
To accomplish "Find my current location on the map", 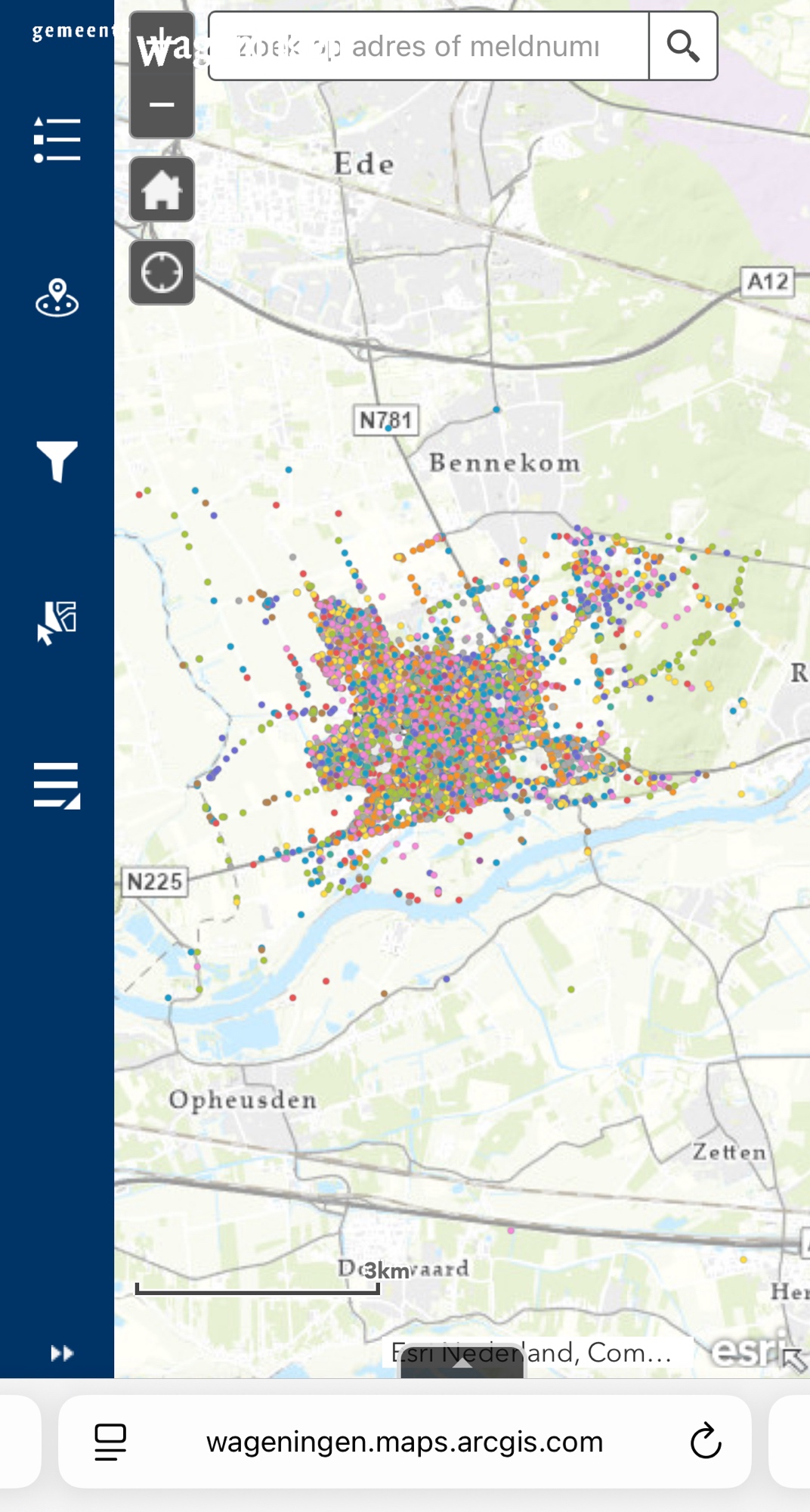I will (162, 273).
